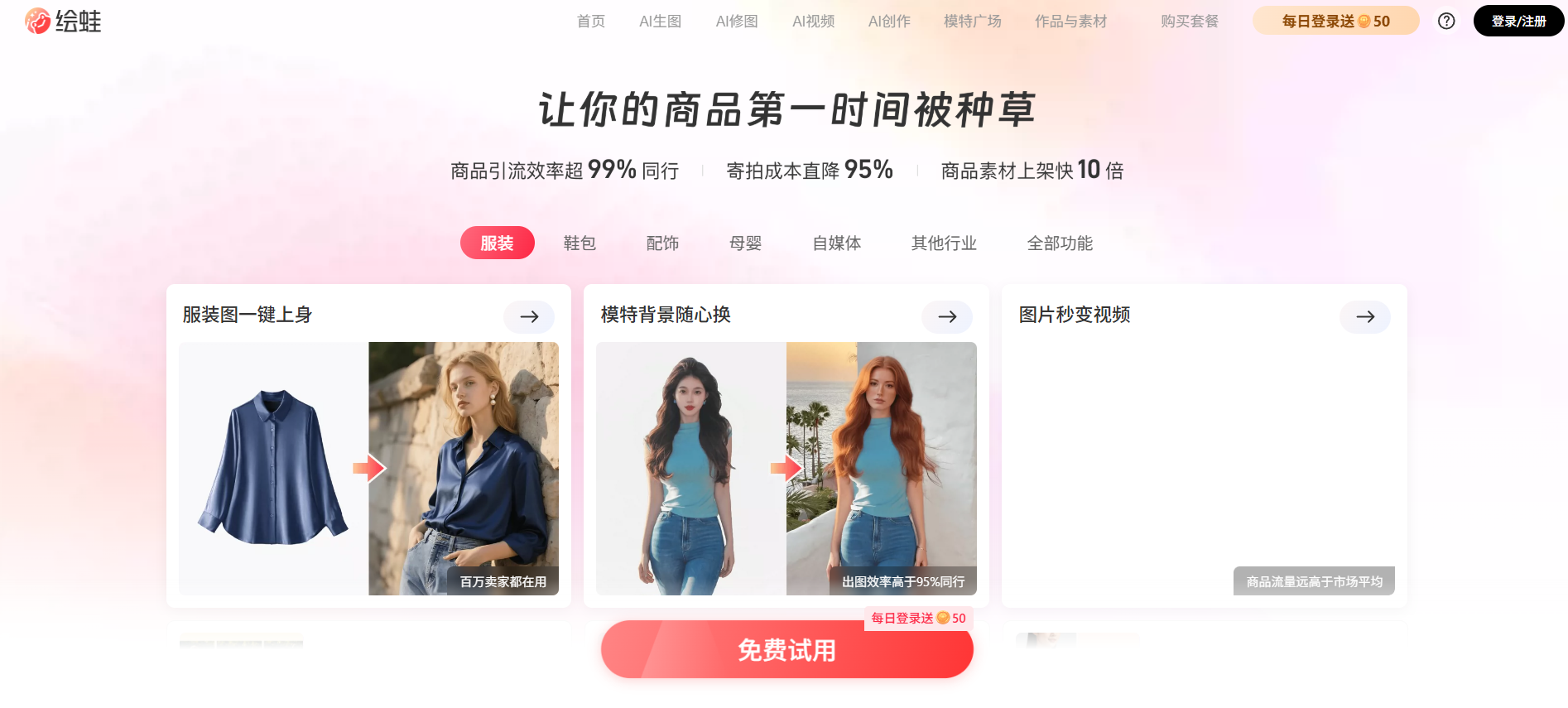Open the AI视频 menu
The image size is (1568, 708).
pos(813,22)
